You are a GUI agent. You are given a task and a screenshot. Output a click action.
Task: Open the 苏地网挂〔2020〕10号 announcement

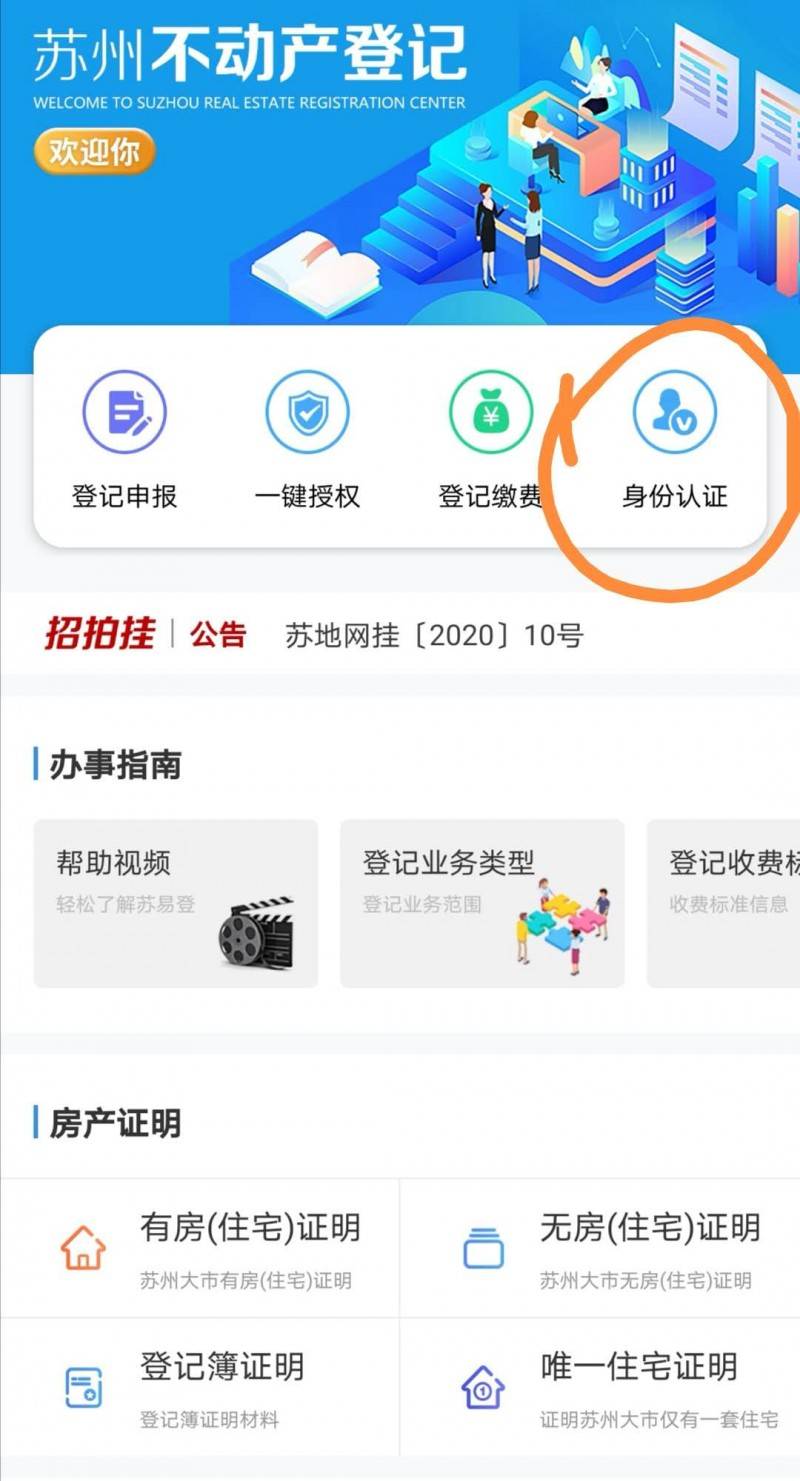pos(434,635)
